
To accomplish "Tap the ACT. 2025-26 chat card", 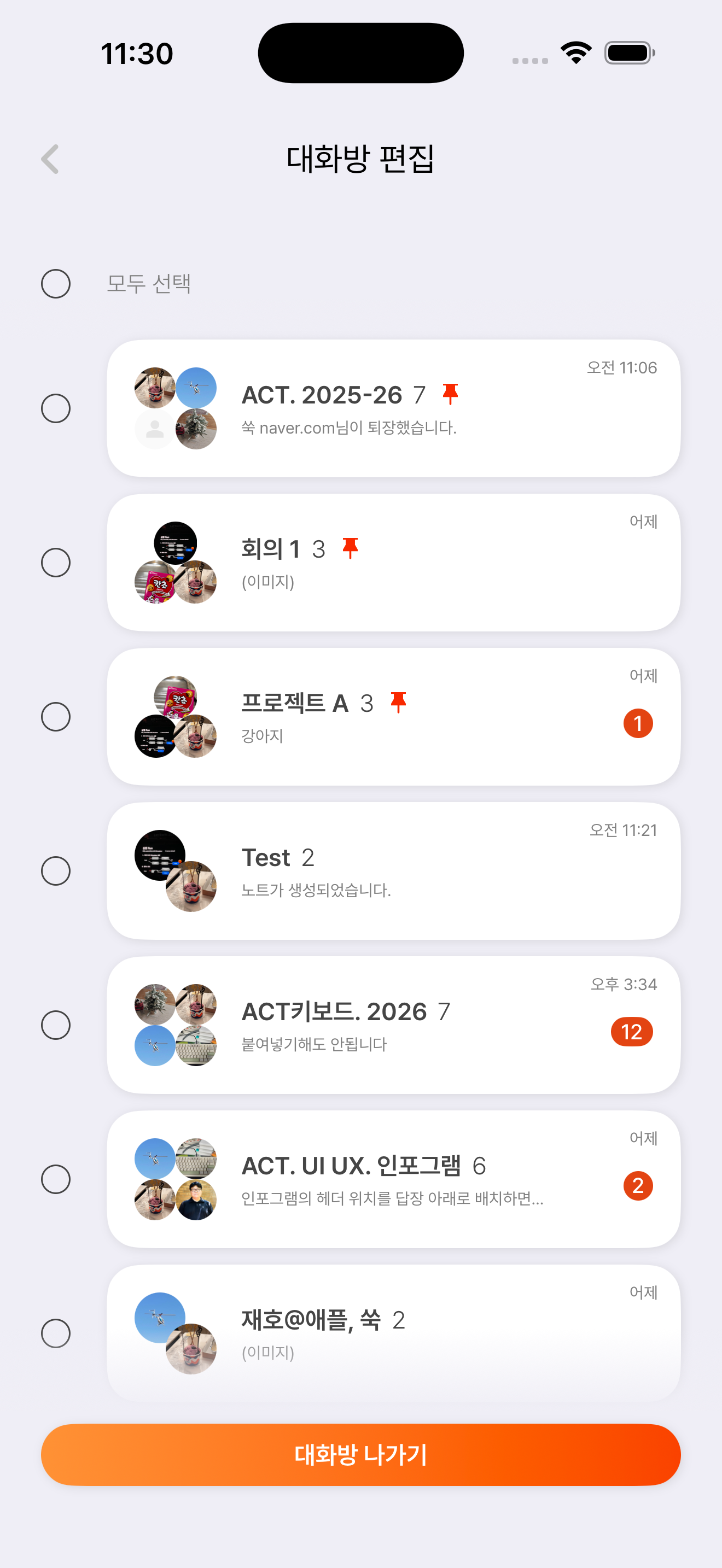I will click(x=393, y=408).
